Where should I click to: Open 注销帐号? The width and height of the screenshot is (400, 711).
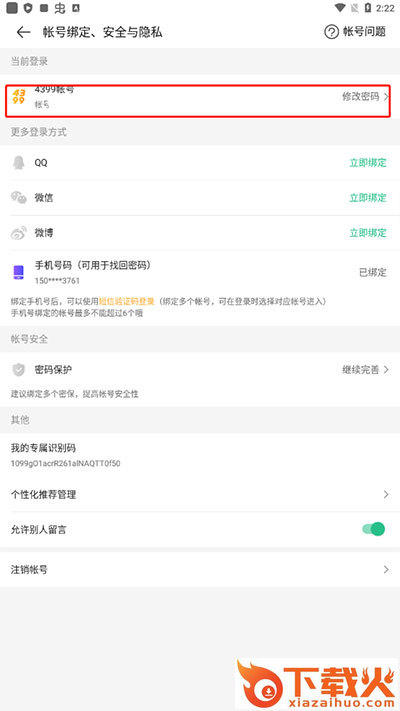200,570
